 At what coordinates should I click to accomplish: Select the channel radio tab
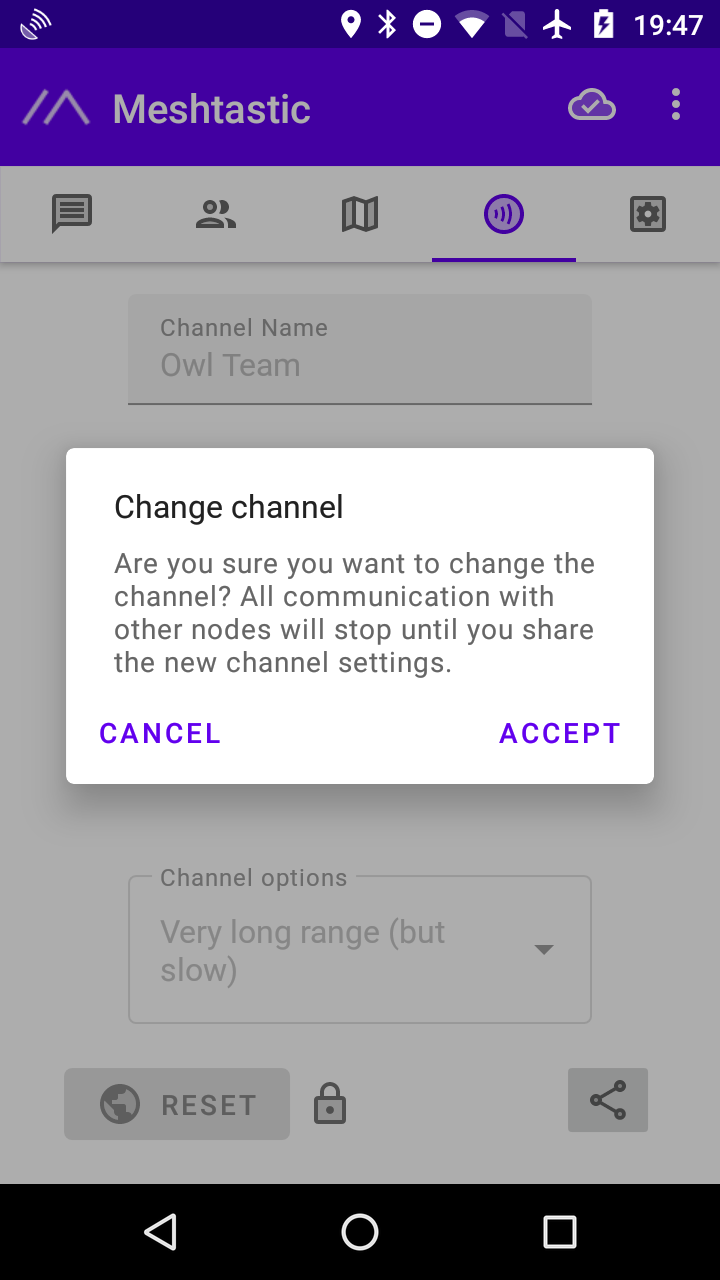click(504, 214)
